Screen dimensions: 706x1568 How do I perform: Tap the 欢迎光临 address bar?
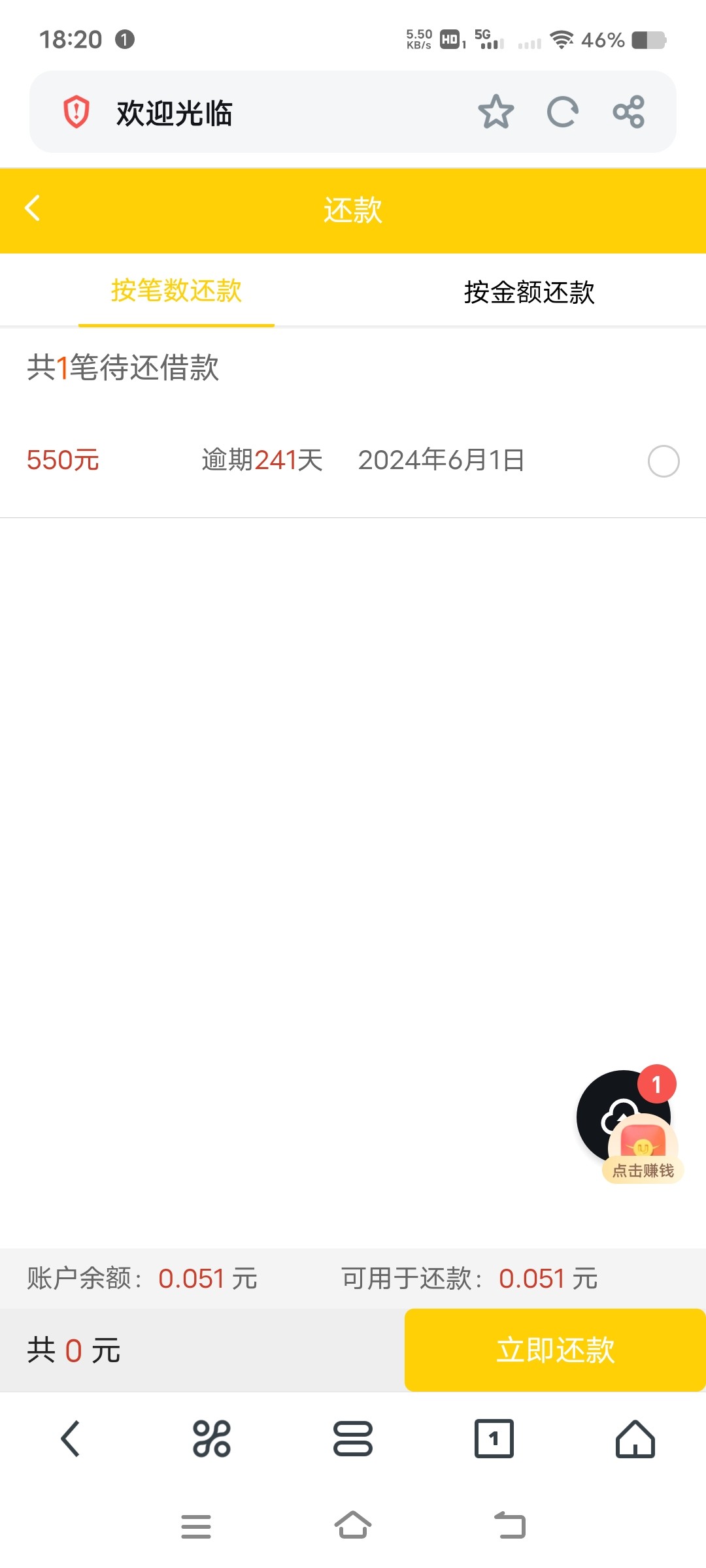tap(261, 112)
